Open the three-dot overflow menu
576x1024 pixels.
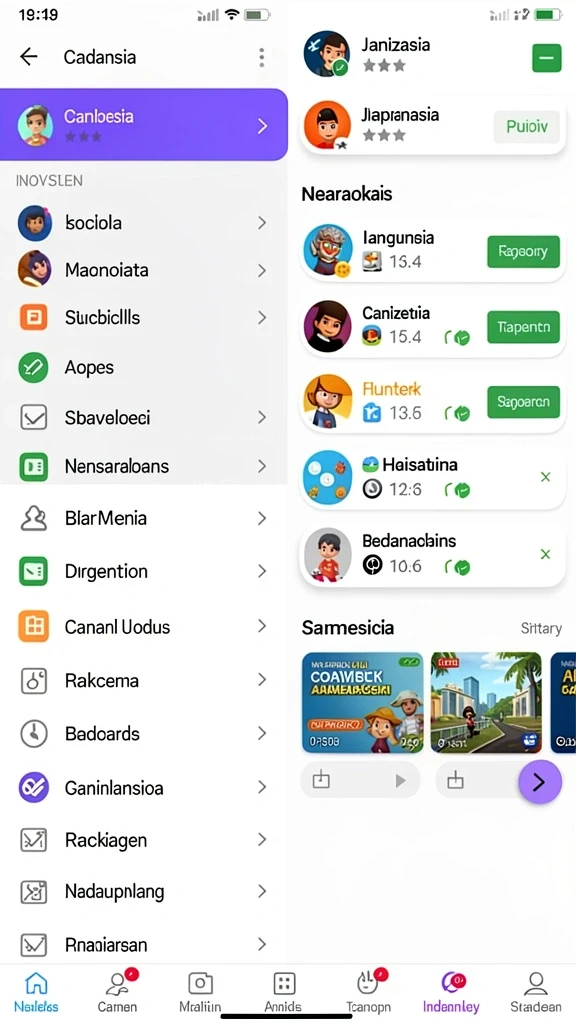click(262, 57)
